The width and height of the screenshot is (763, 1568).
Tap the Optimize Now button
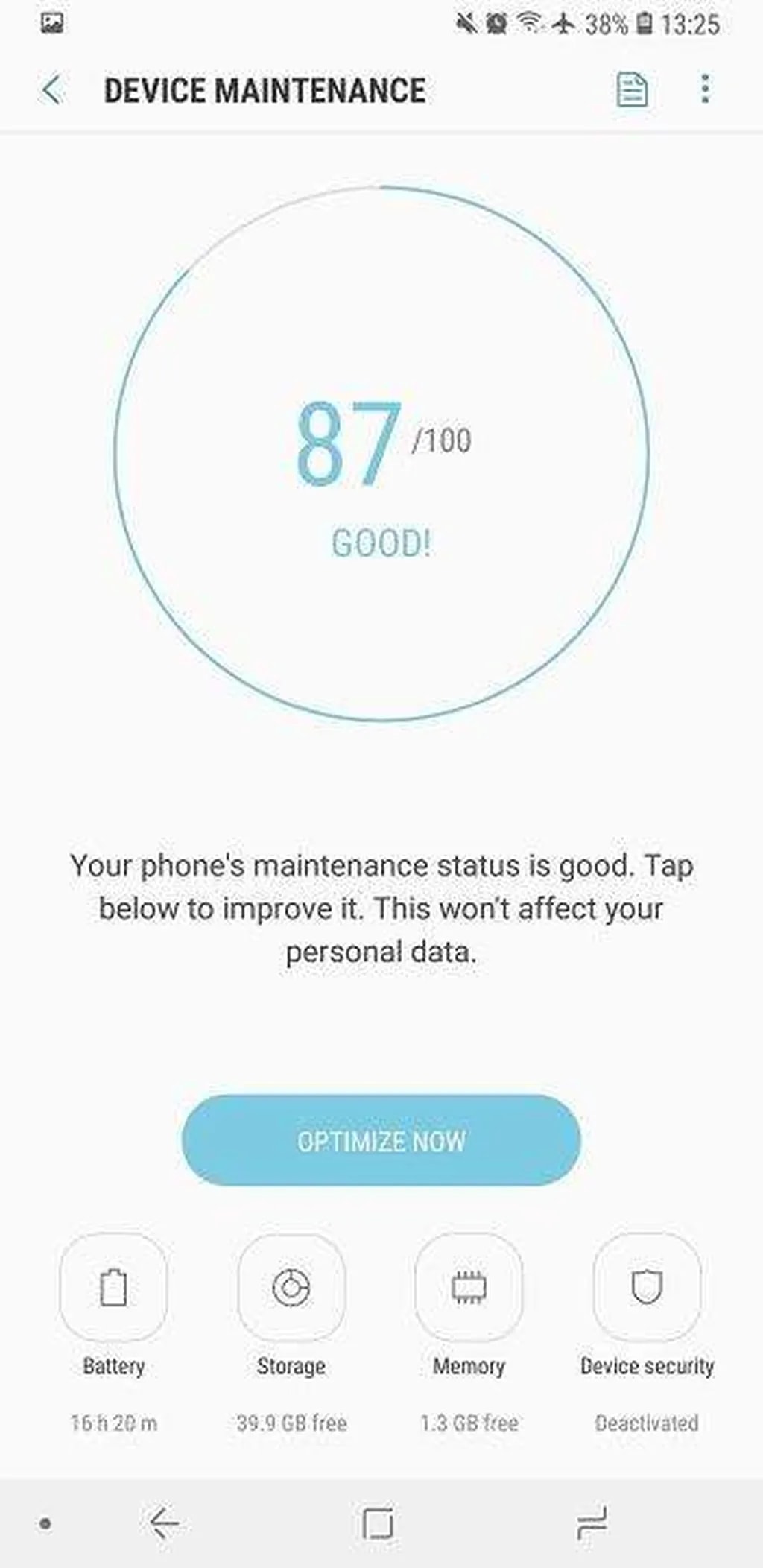click(x=381, y=1140)
